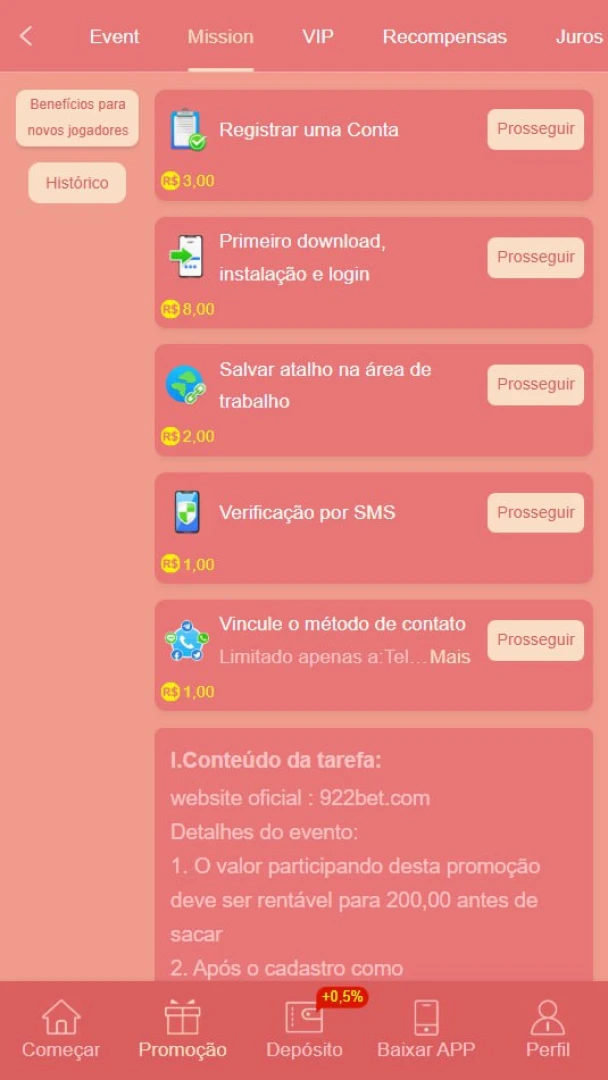Open the Perfil tab

[x=548, y=1030]
